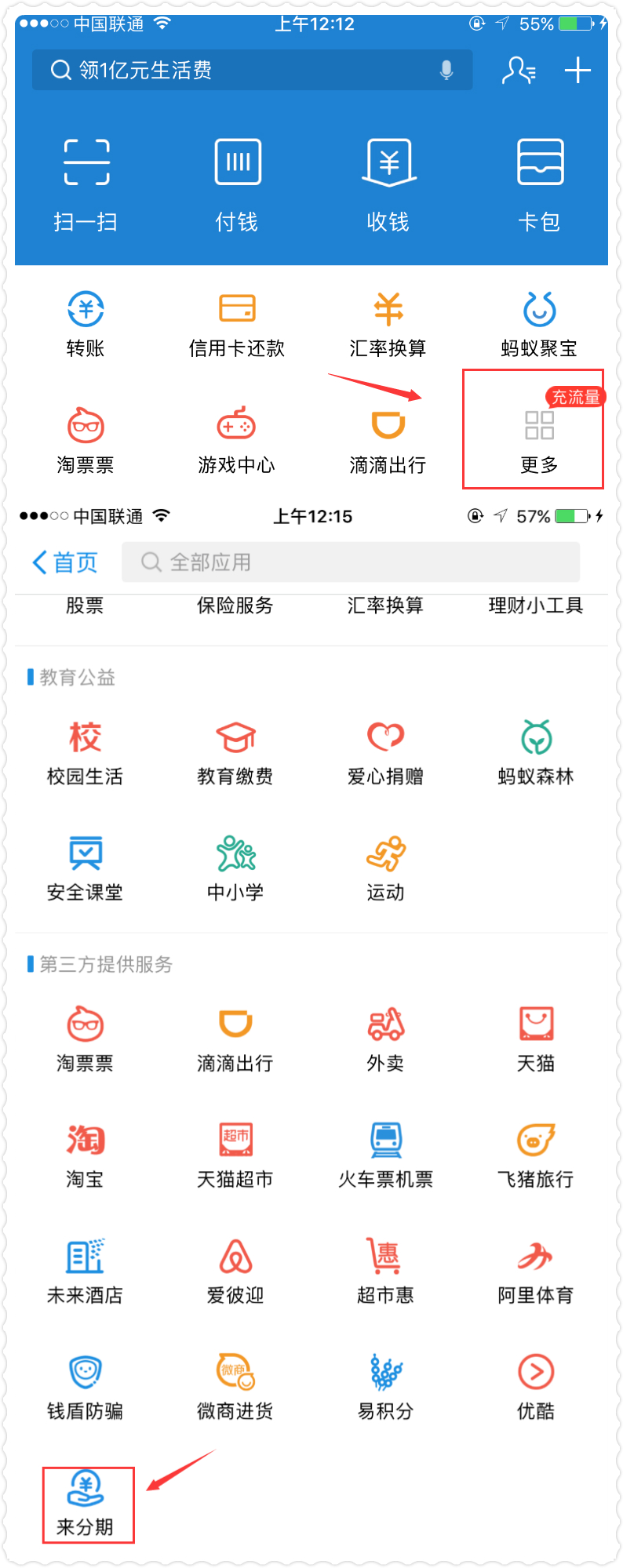Image resolution: width=623 pixels, height=1568 pixels.
Task: Tap the 更多 more apps button
Action: pyautogui.click(x=536, y=439)
